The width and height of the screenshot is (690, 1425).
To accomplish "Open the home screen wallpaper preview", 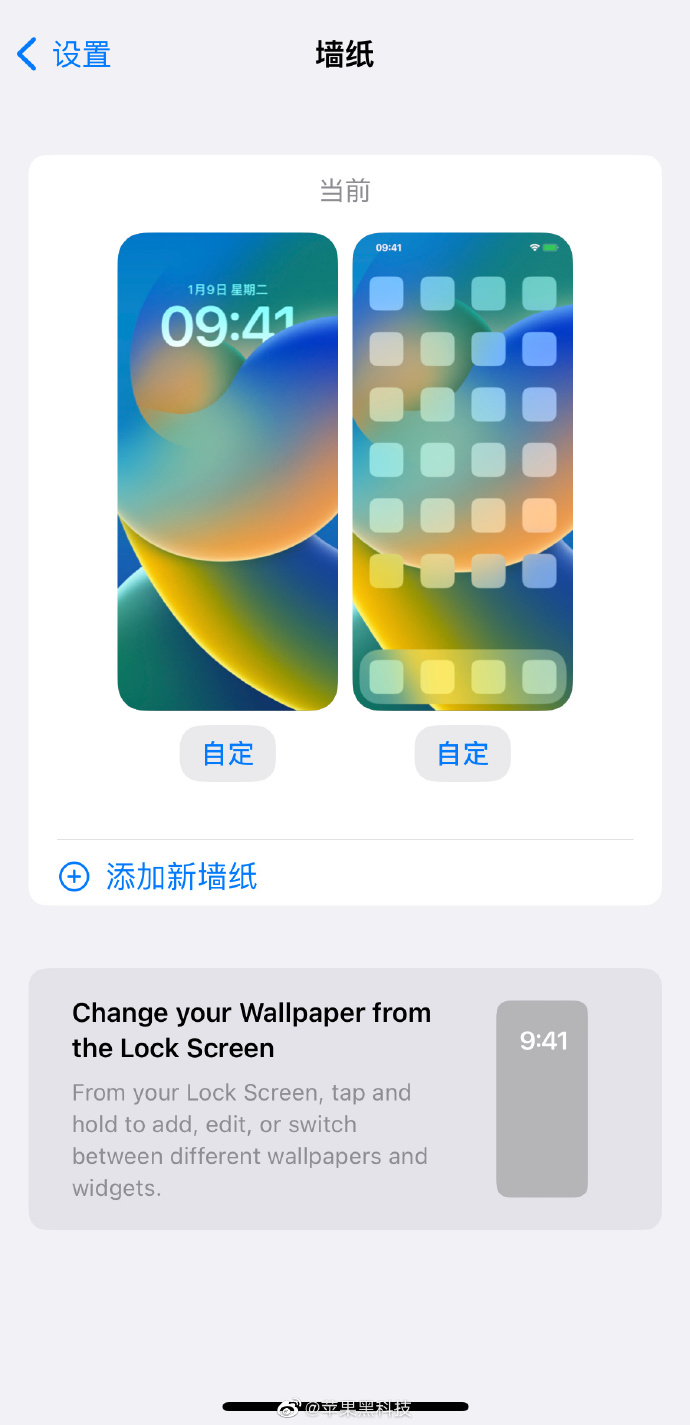I will point(462,471).
